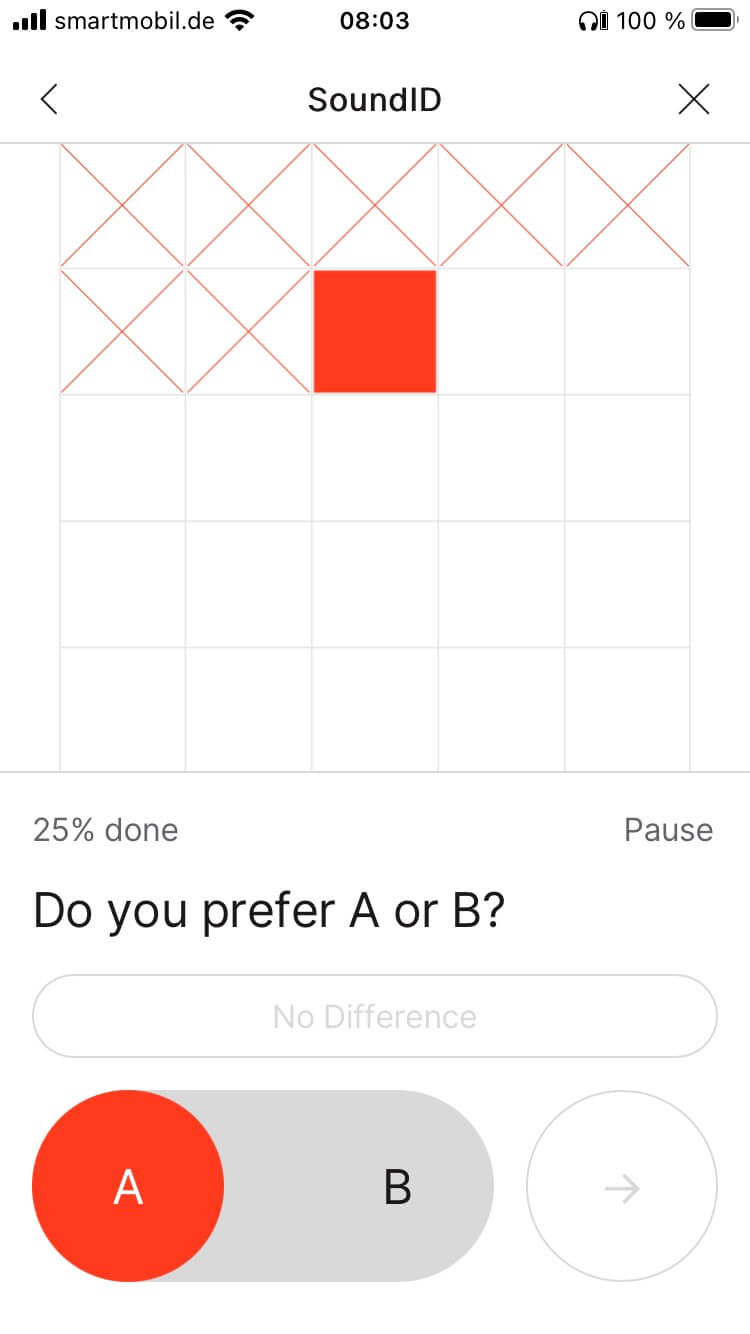
Task: Go back using the top-left arrow
Action: tap(49, 99)
